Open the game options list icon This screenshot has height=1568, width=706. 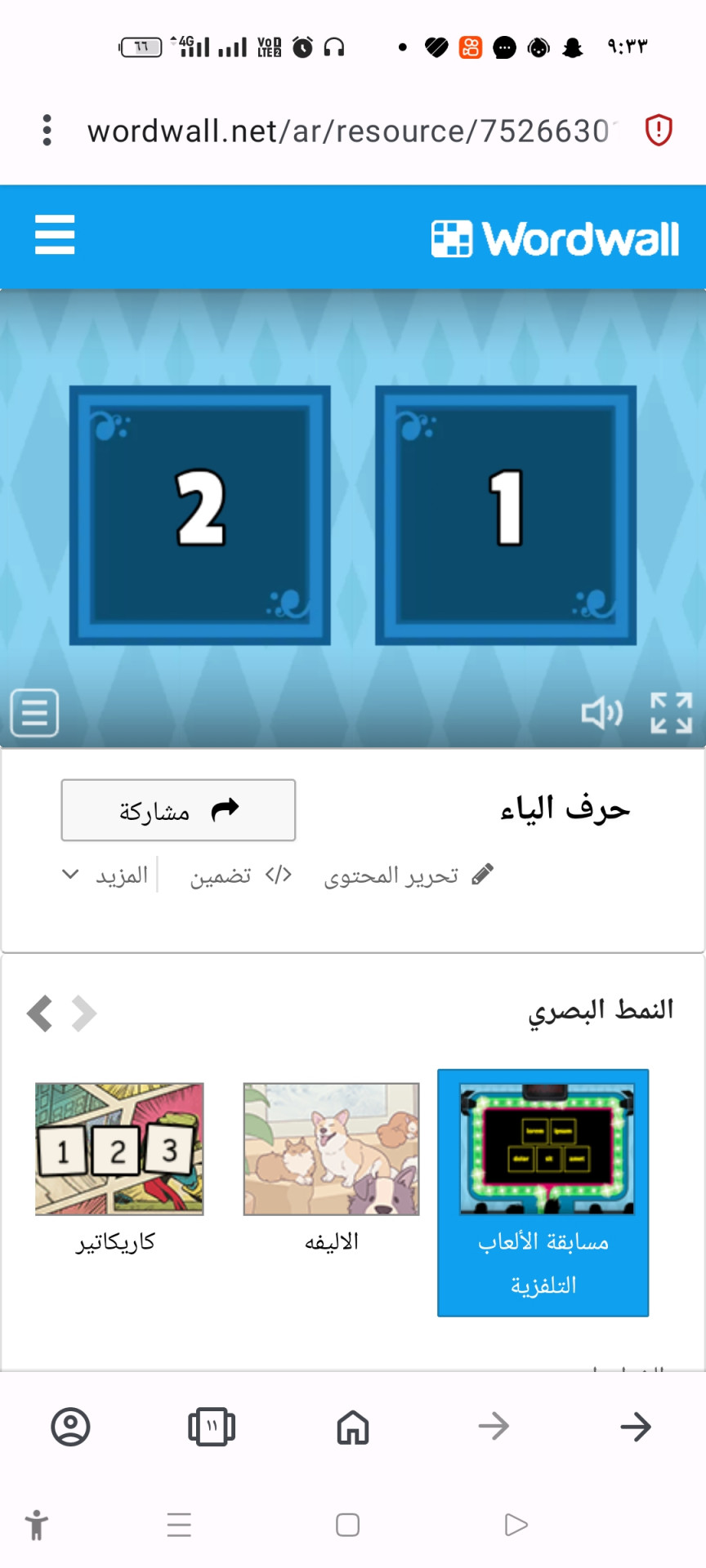pos(34,713)
